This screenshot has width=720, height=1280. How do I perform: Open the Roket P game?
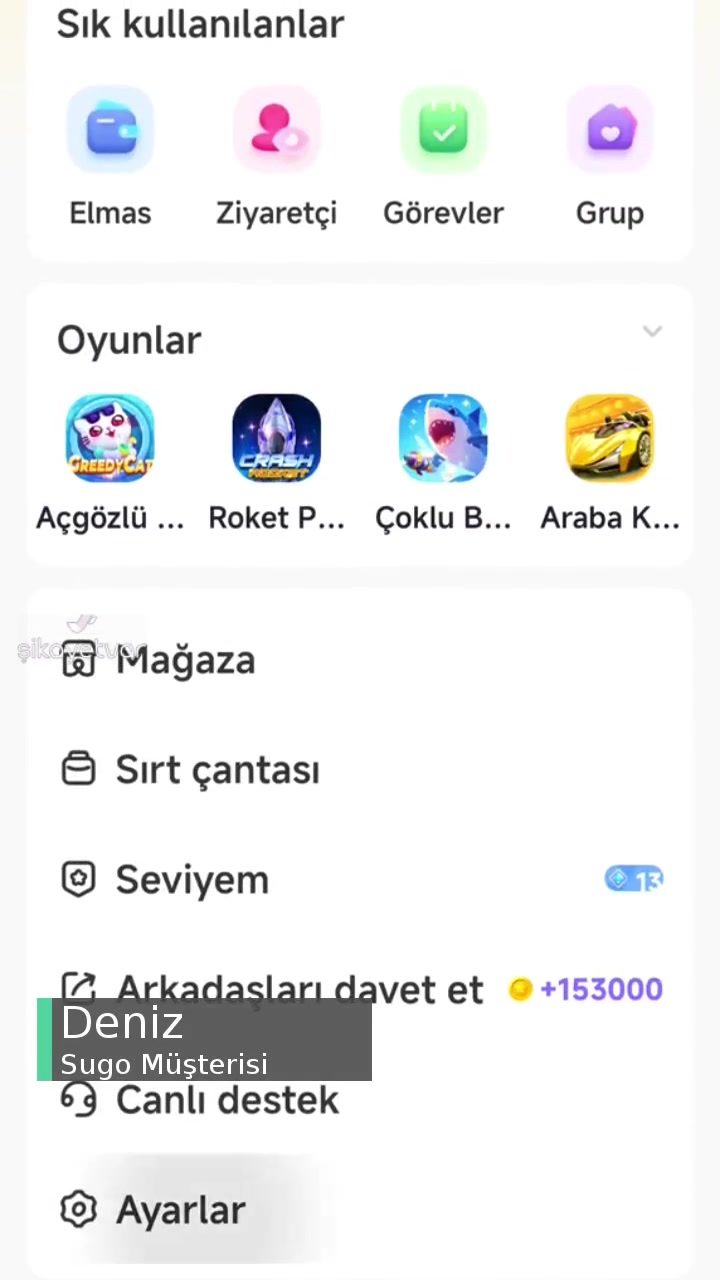(x=276, y=437)
